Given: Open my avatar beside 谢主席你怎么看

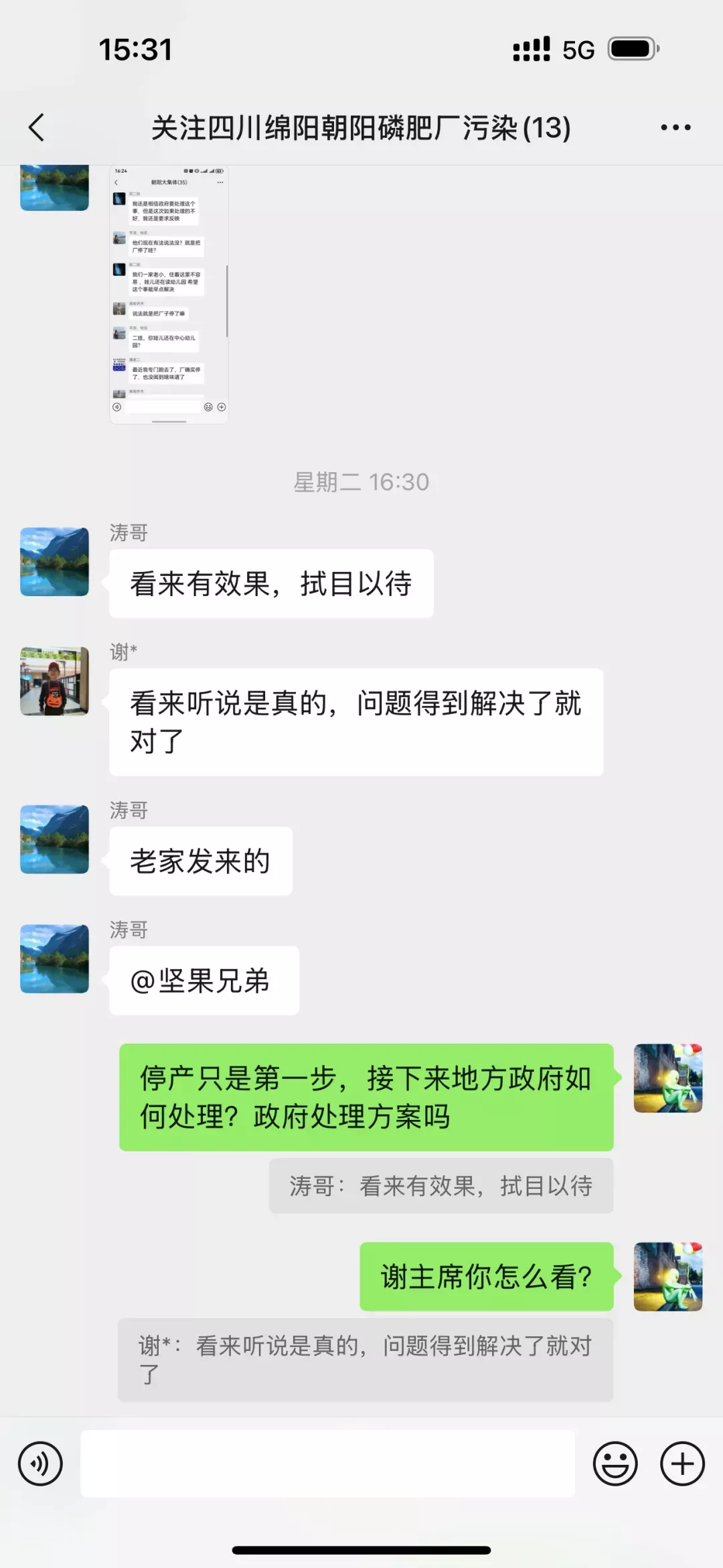Looking at the screenshot, I should (667, 1277).
